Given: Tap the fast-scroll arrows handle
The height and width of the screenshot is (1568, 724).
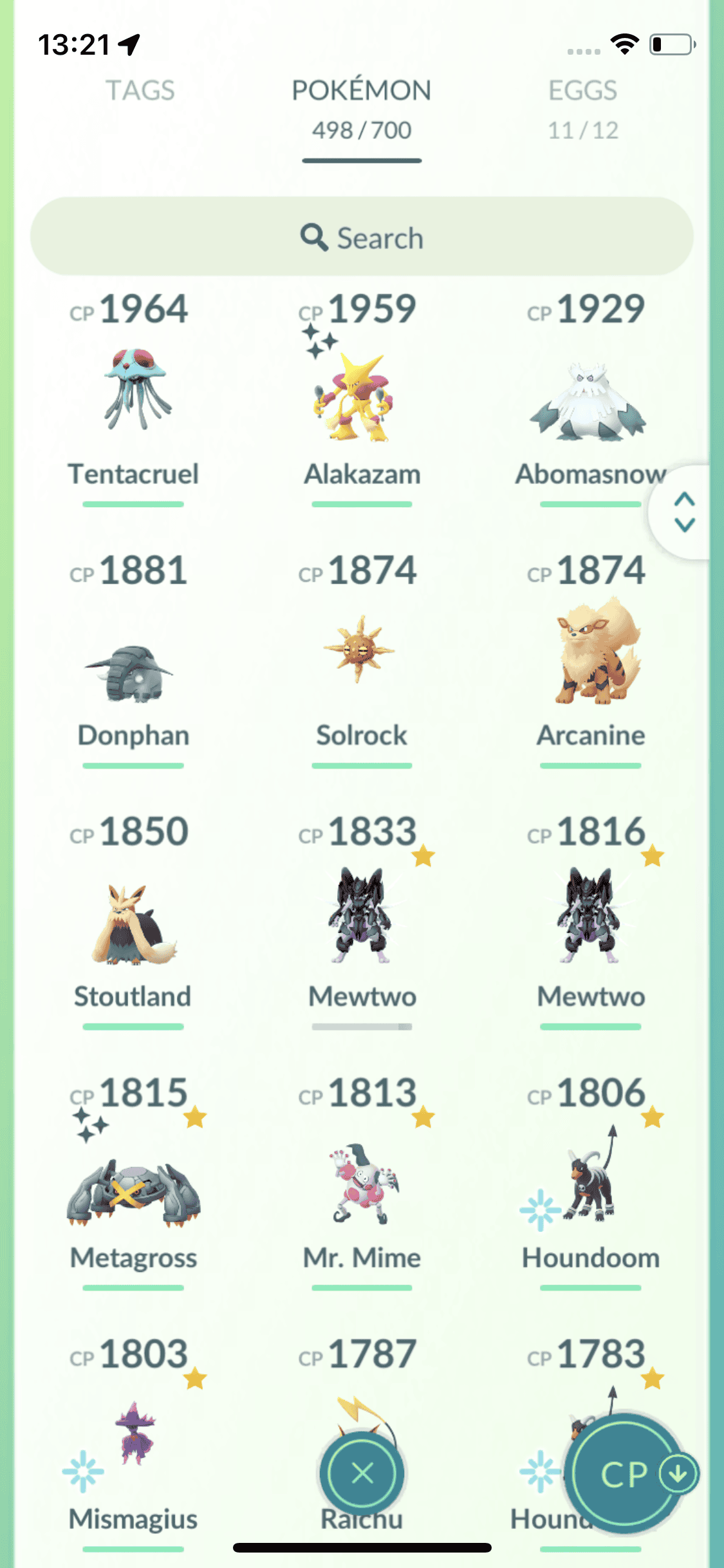Looking at the screenshot, I should (684, 512).
